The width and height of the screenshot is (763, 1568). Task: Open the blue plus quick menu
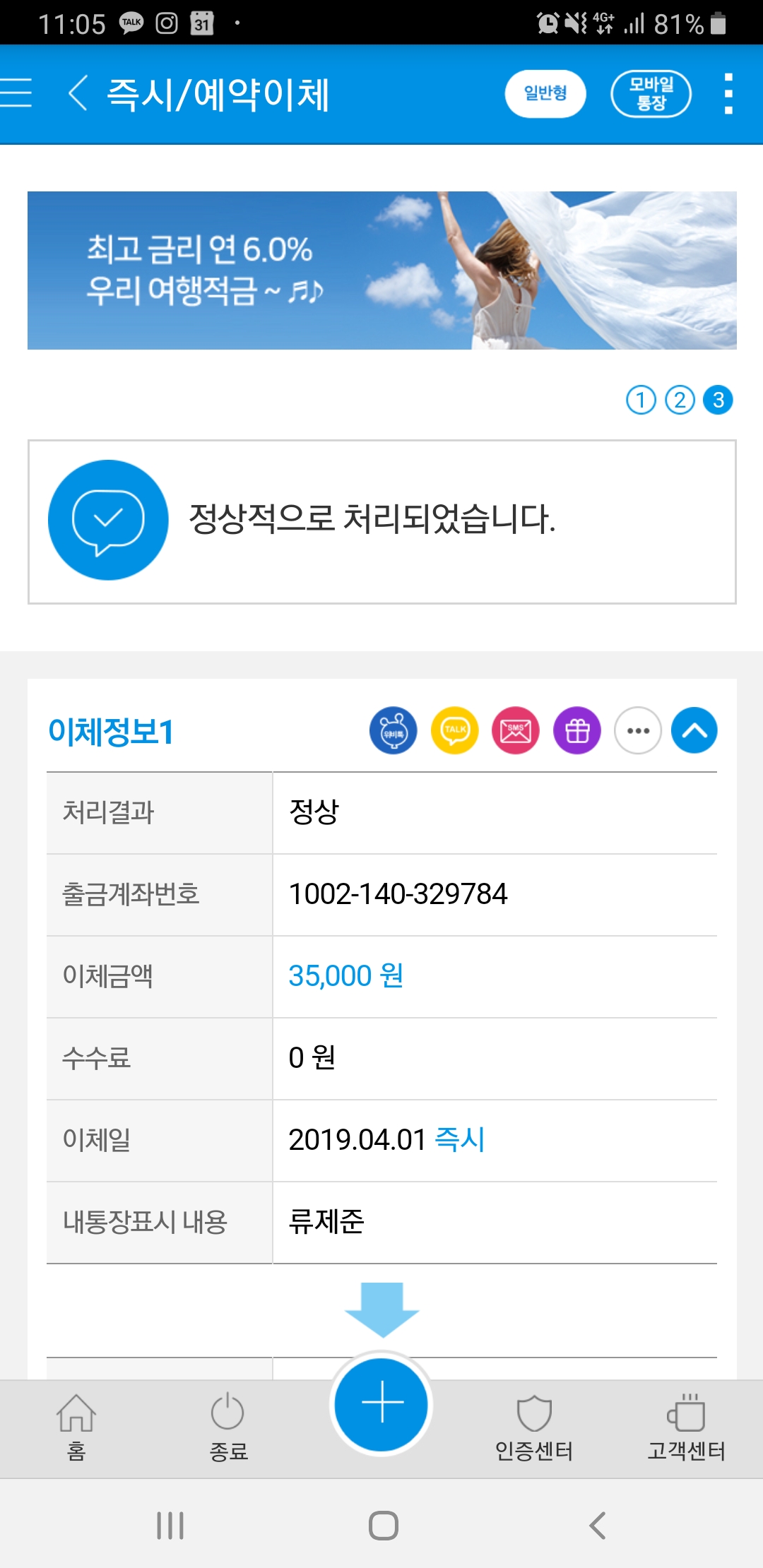coord(381,1403)
